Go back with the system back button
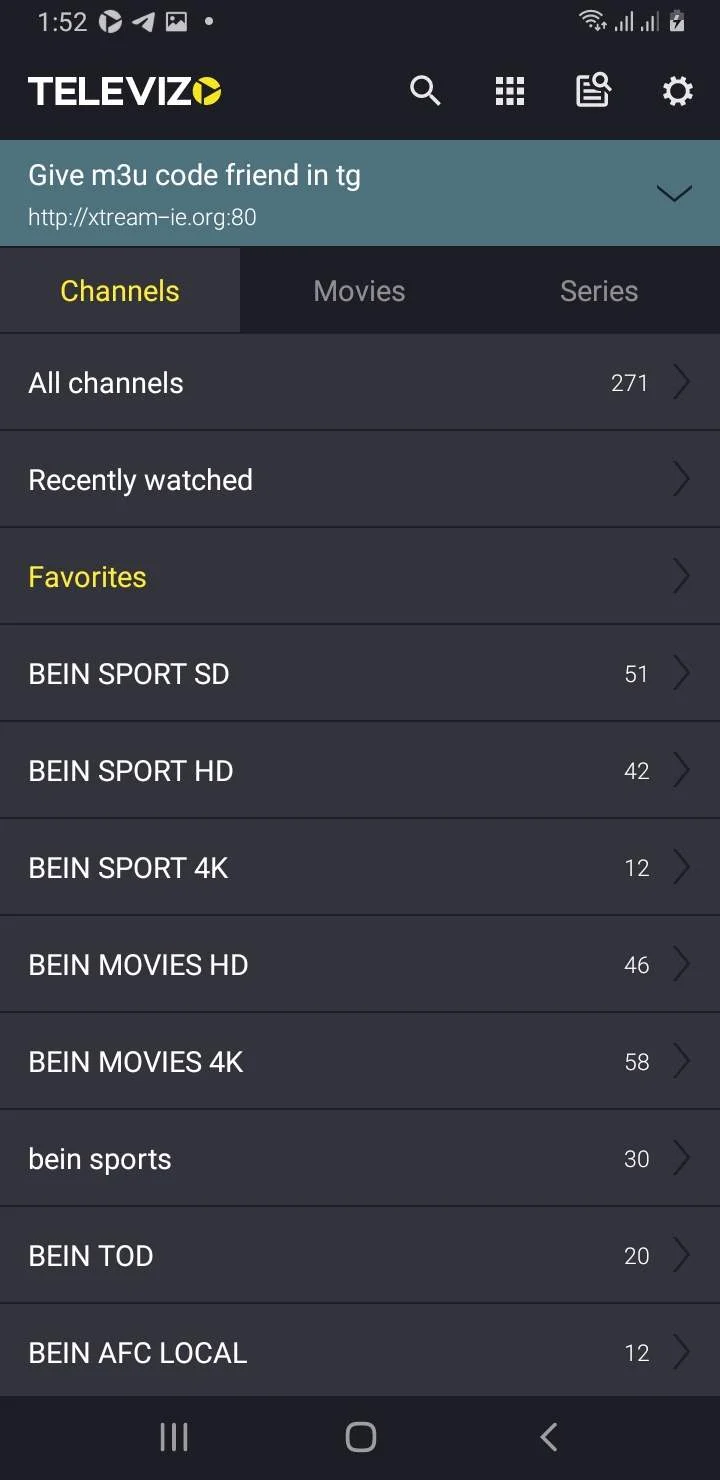This screenshot has height=1480, width=720. (x=548, y=1437)
